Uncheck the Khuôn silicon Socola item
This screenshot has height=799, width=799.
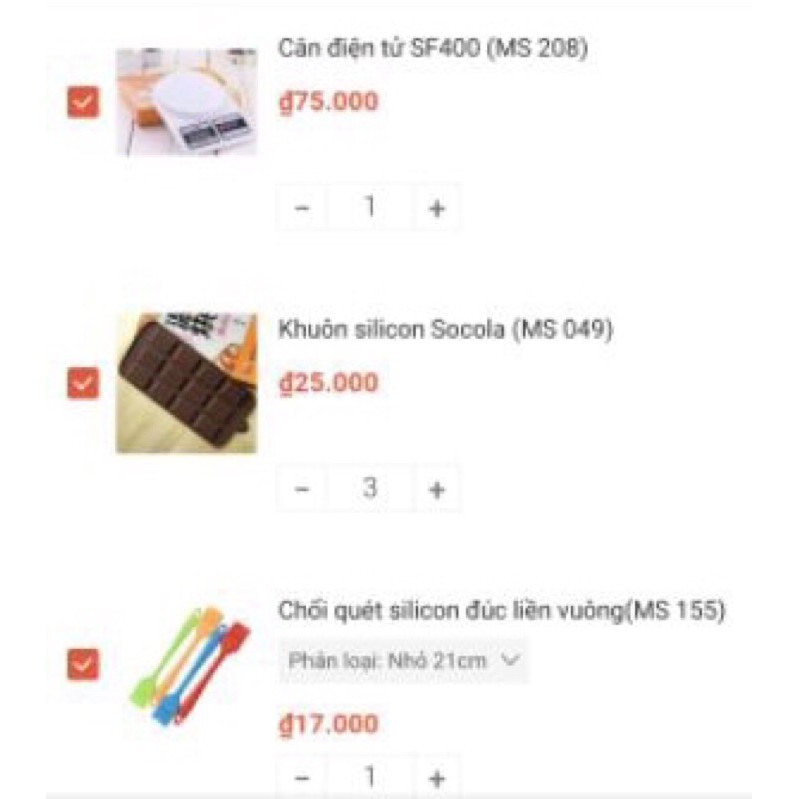tap(83, 382)
